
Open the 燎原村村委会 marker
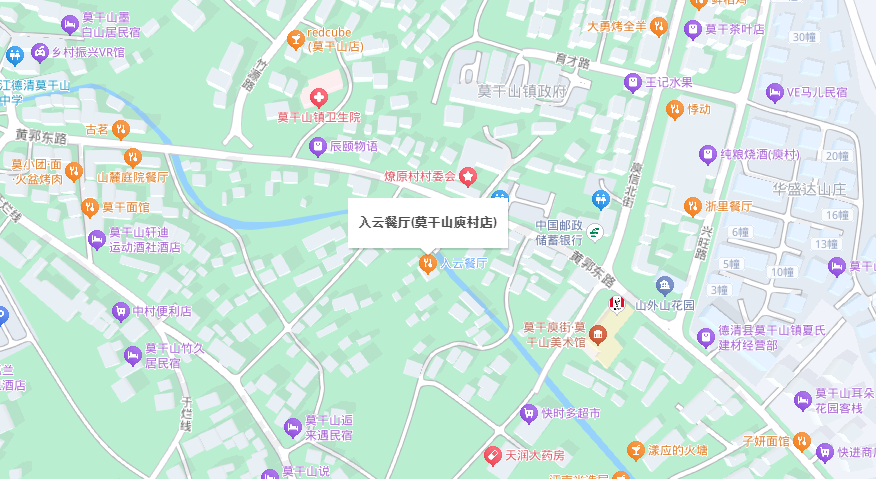click(x=468, y=176)
